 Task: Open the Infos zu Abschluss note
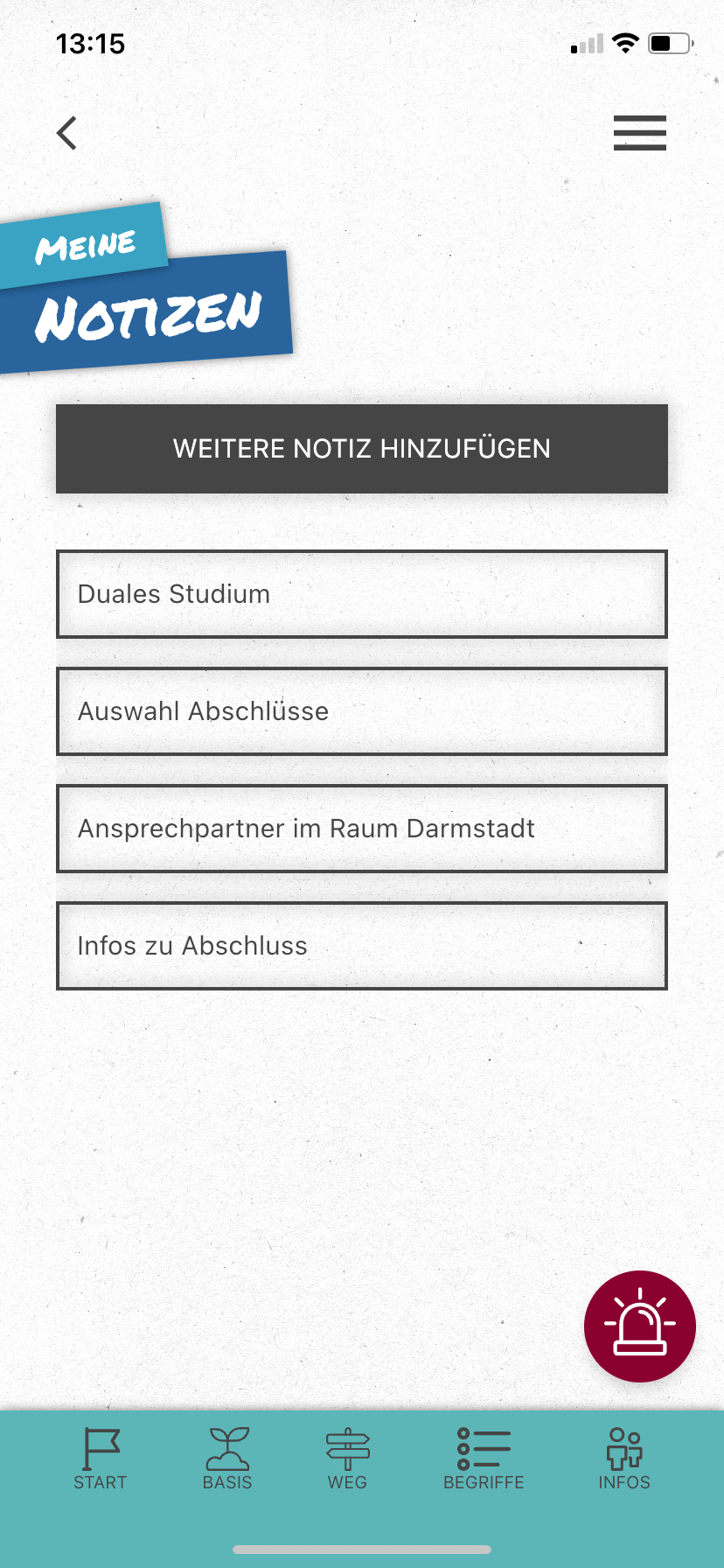click(362, 946)
